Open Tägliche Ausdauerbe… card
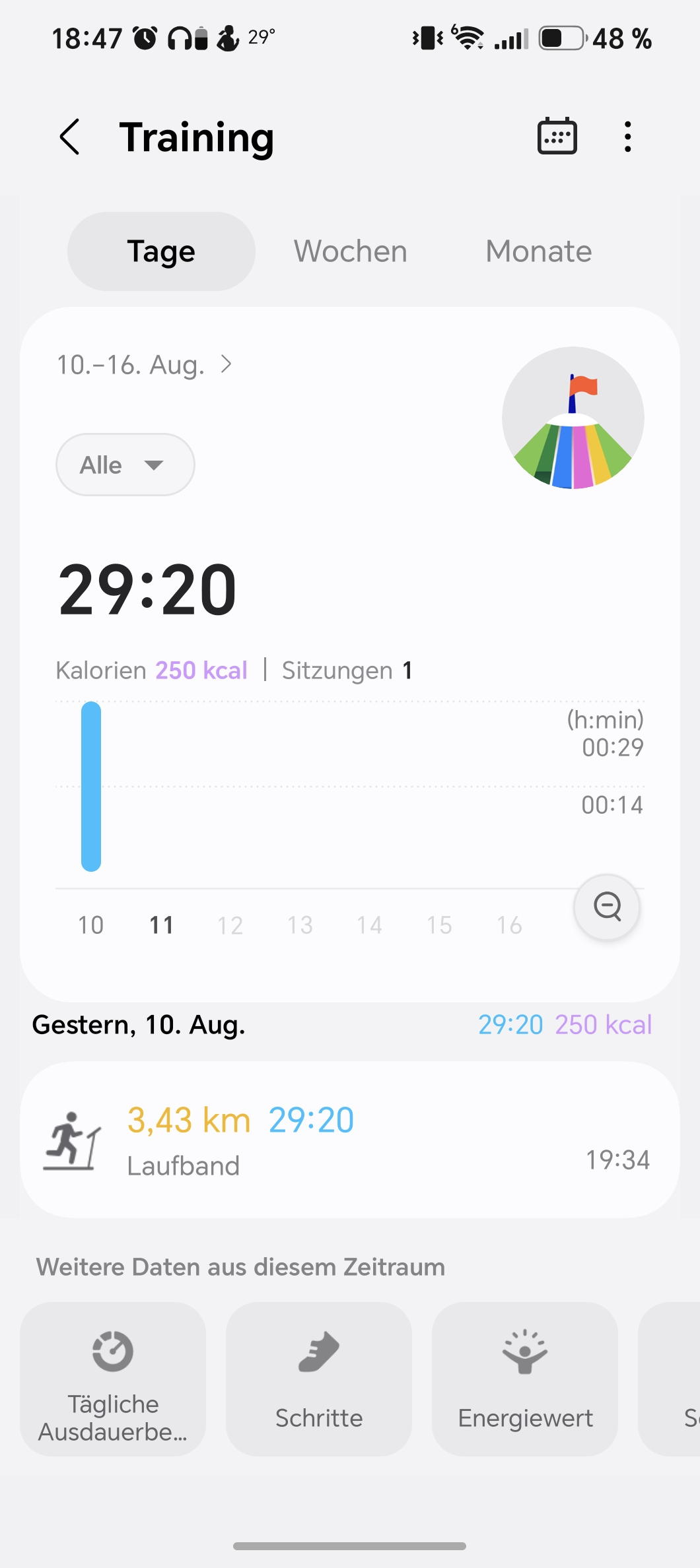Viewport: 700px width, 1568px height. (x=113, y=1379)
